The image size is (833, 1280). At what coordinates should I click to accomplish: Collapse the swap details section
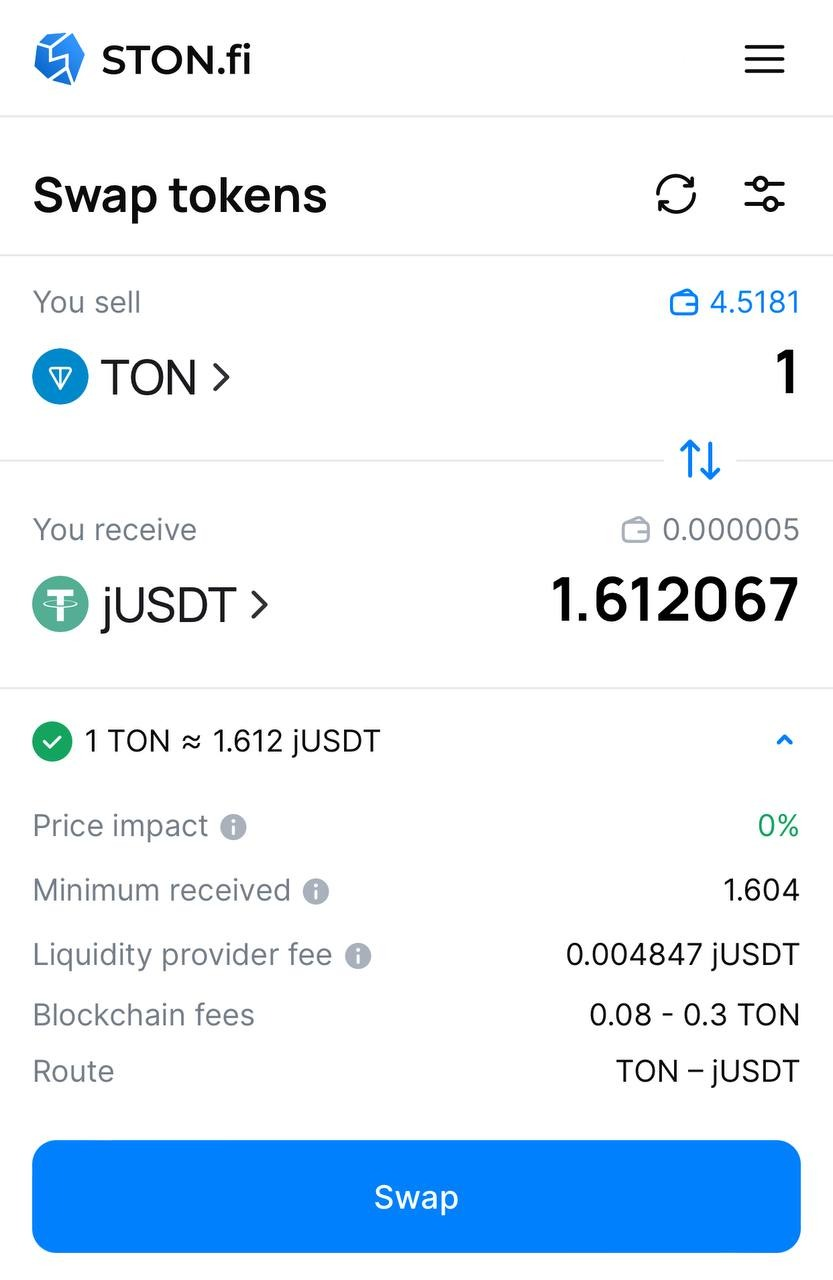coord(785,741)
